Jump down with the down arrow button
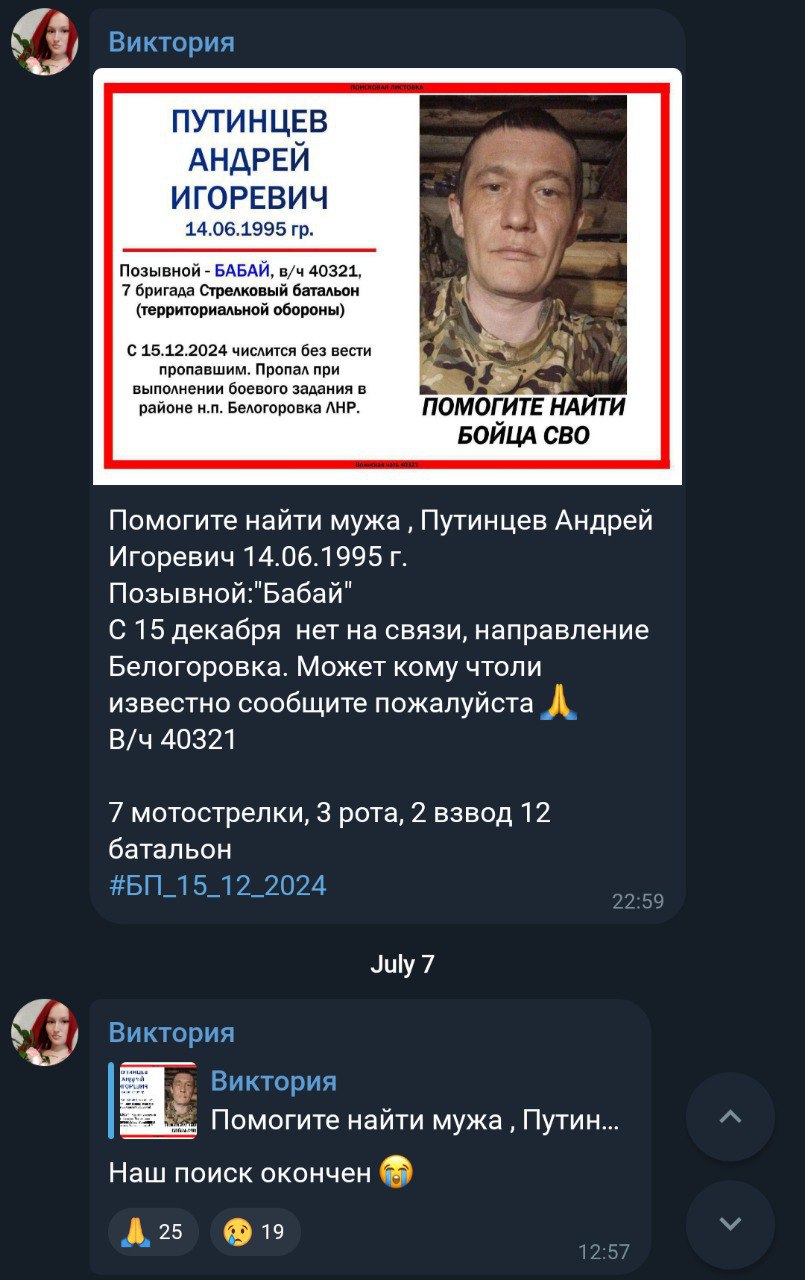 coord(730,1224)
